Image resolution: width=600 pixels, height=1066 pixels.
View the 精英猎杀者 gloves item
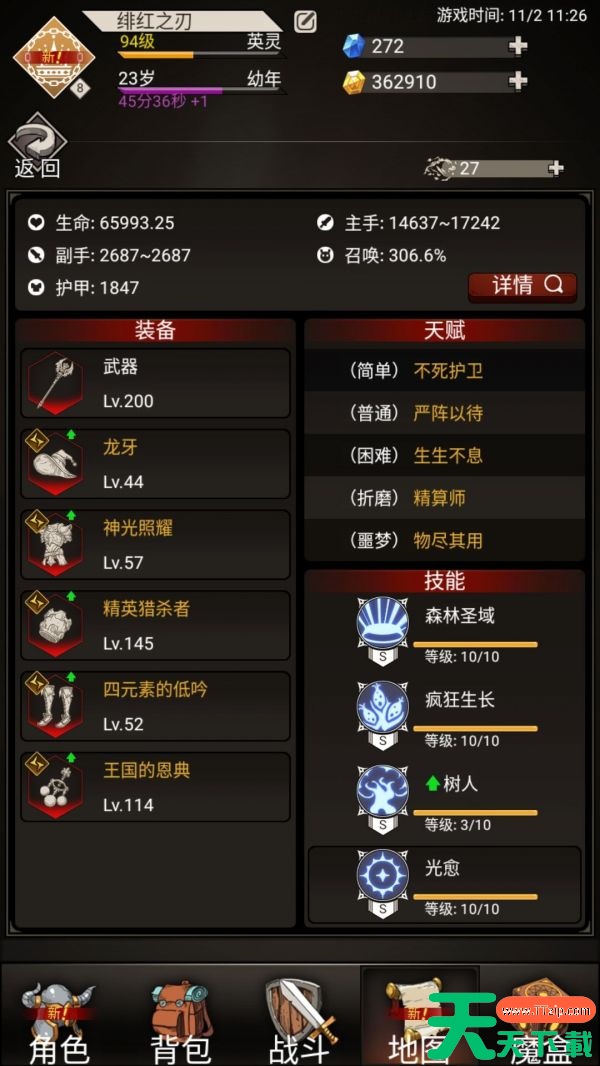pos(156,626)
